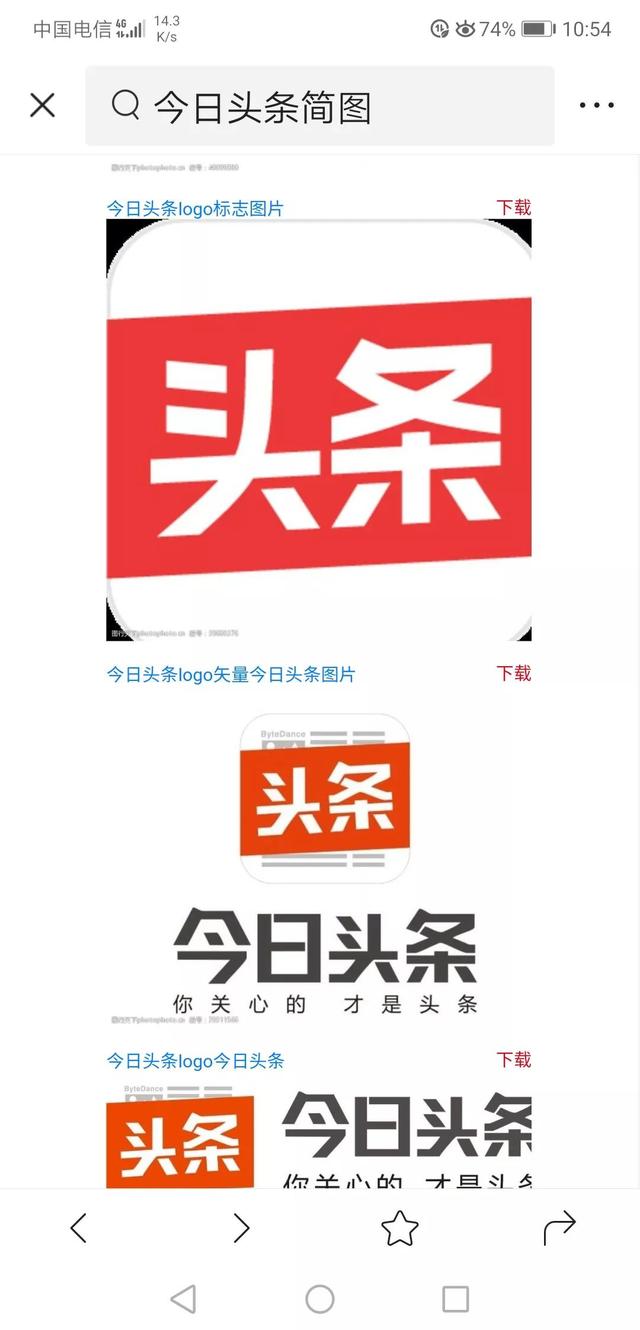This screenshot has height=1330, width=640.
Task: Tap the search box showing 今日头条简图
Action: pyautogui.click(x=319, y=106)
